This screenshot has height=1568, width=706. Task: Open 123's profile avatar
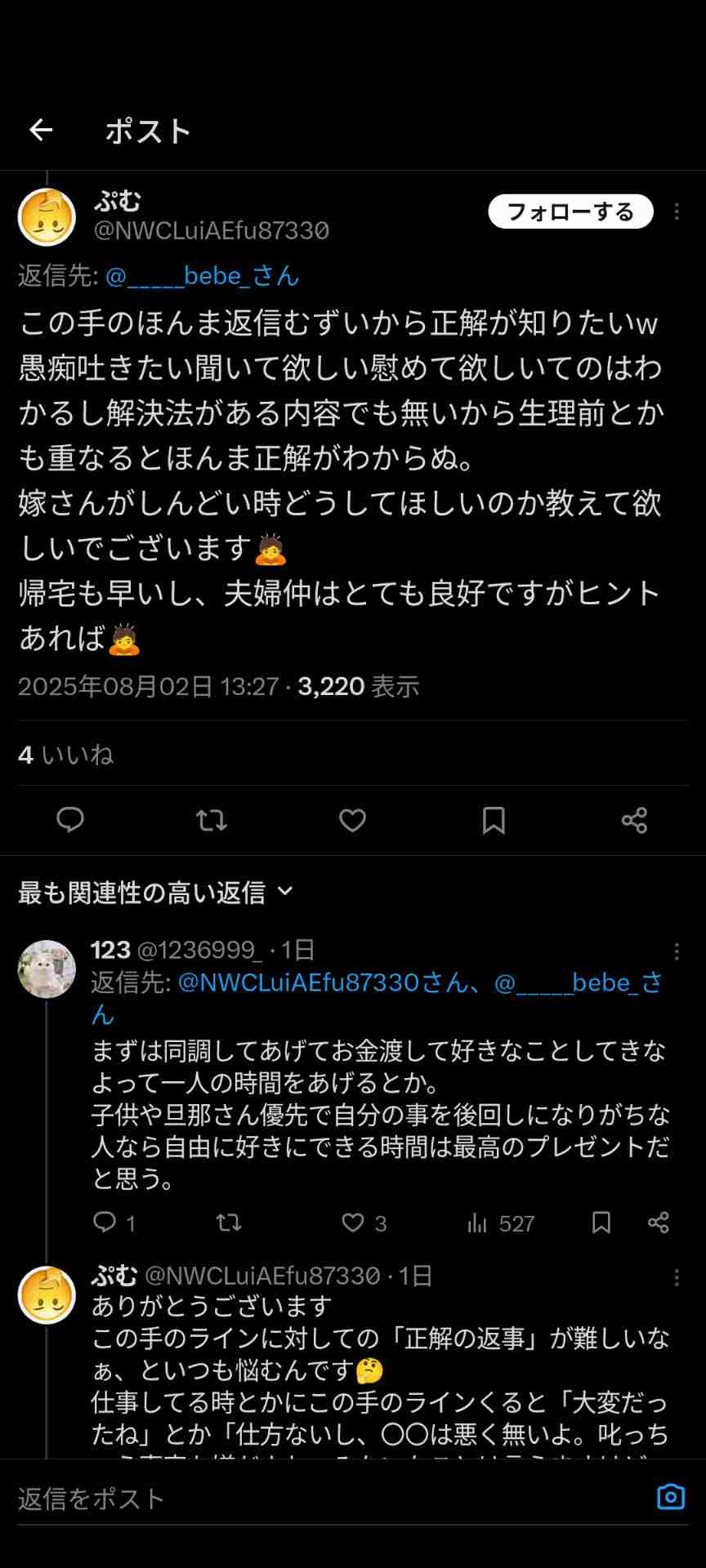[47, 969]
